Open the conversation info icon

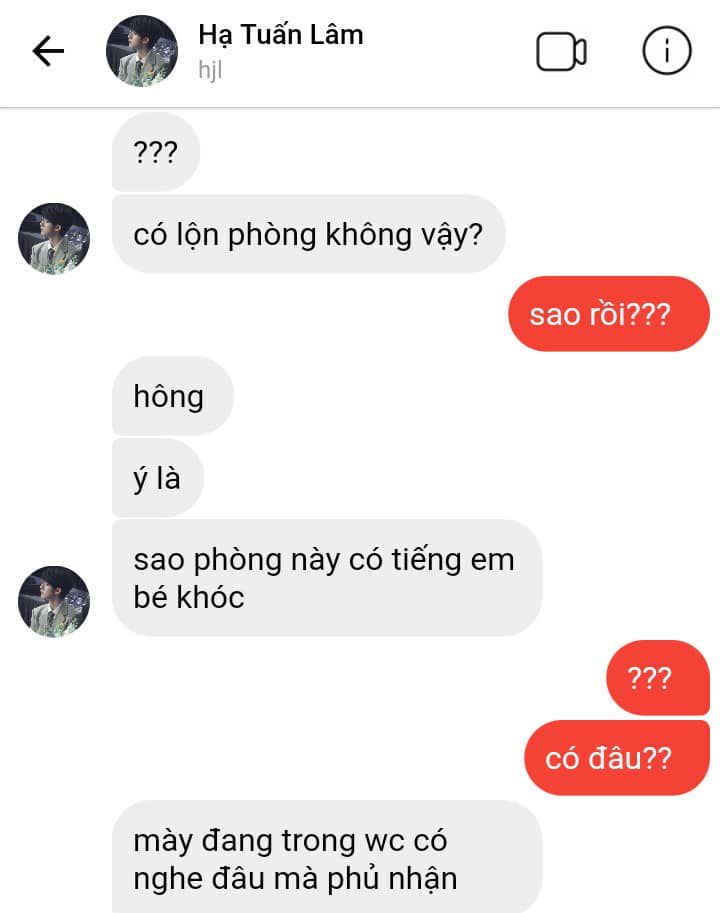666,51
